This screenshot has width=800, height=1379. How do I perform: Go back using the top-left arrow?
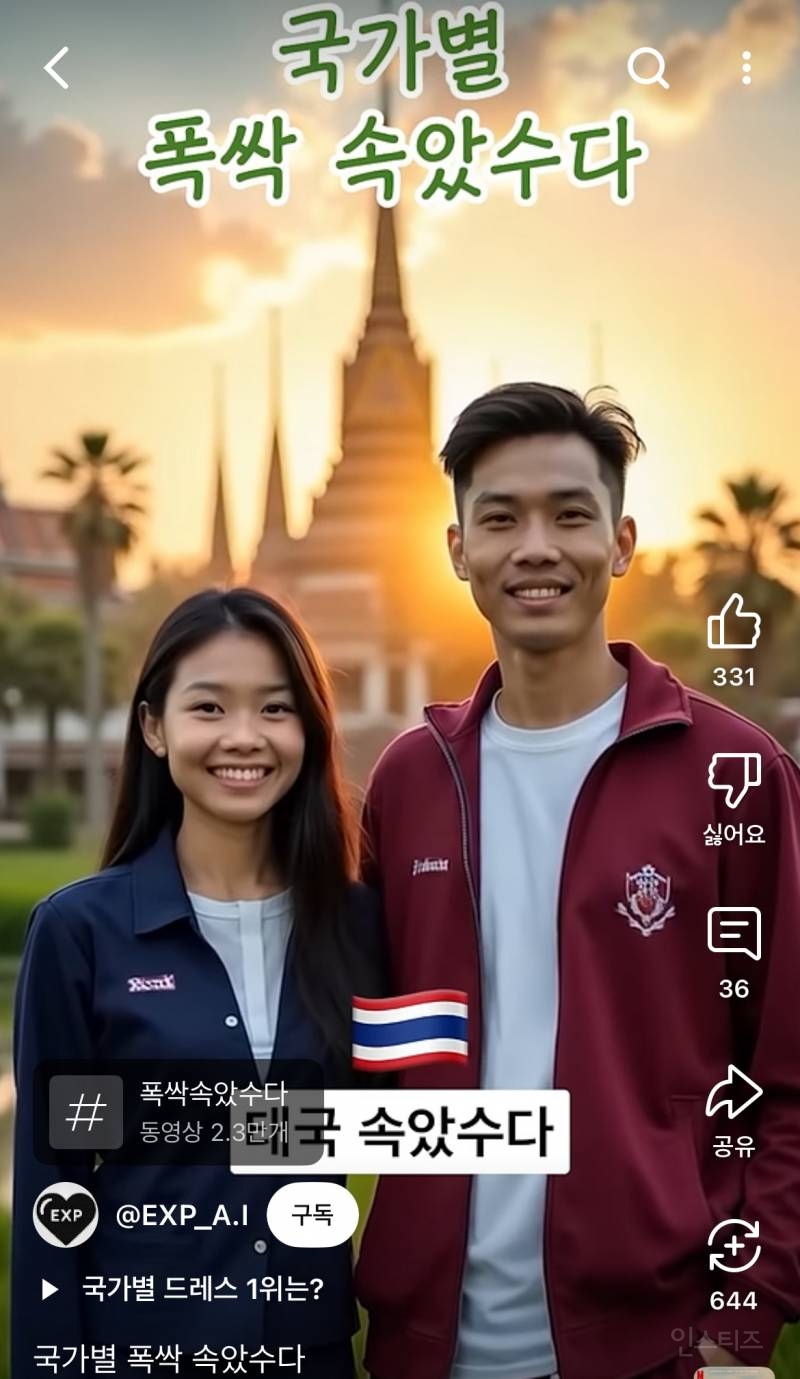57,68
